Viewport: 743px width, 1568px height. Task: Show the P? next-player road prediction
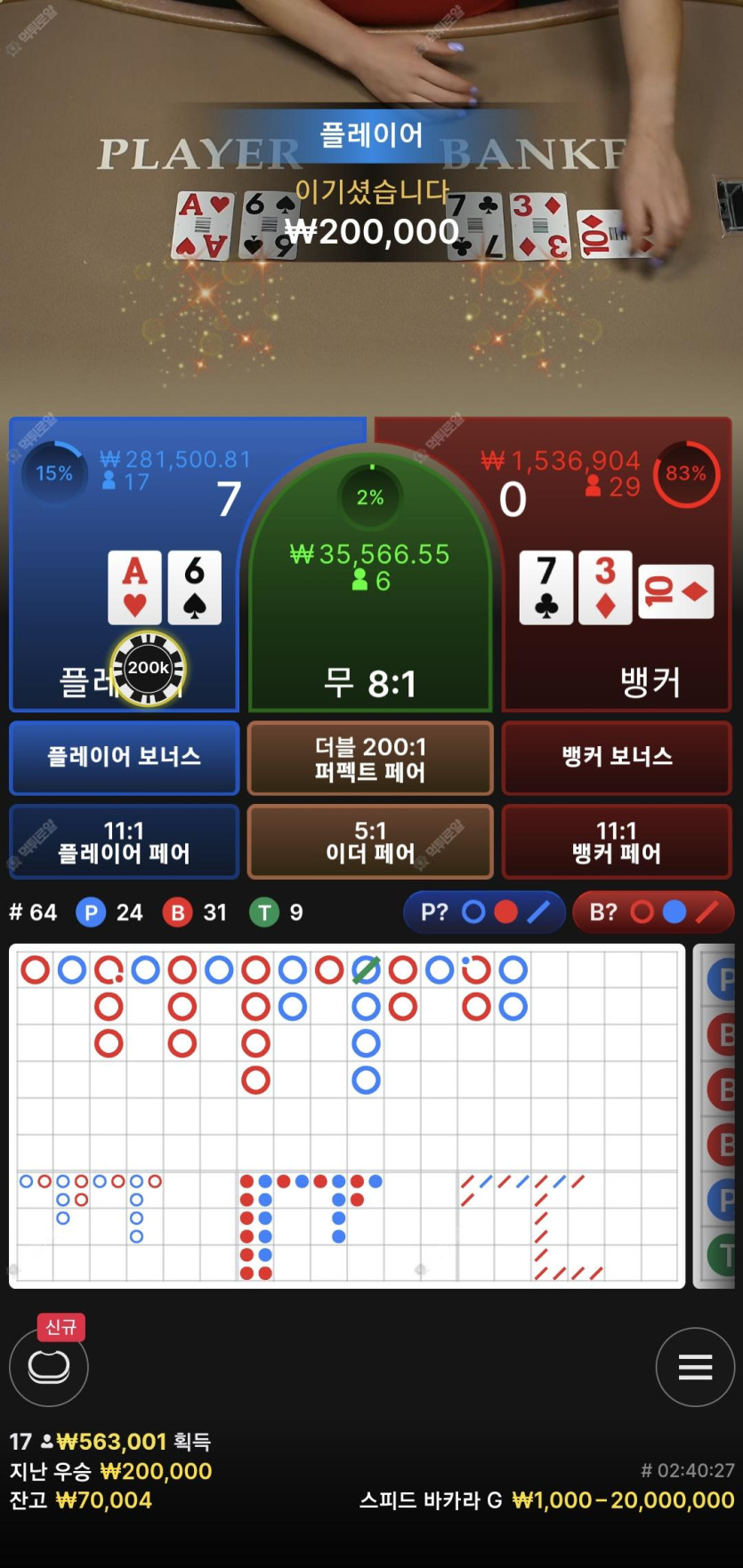pyautogui.click(x=484, y=912)
